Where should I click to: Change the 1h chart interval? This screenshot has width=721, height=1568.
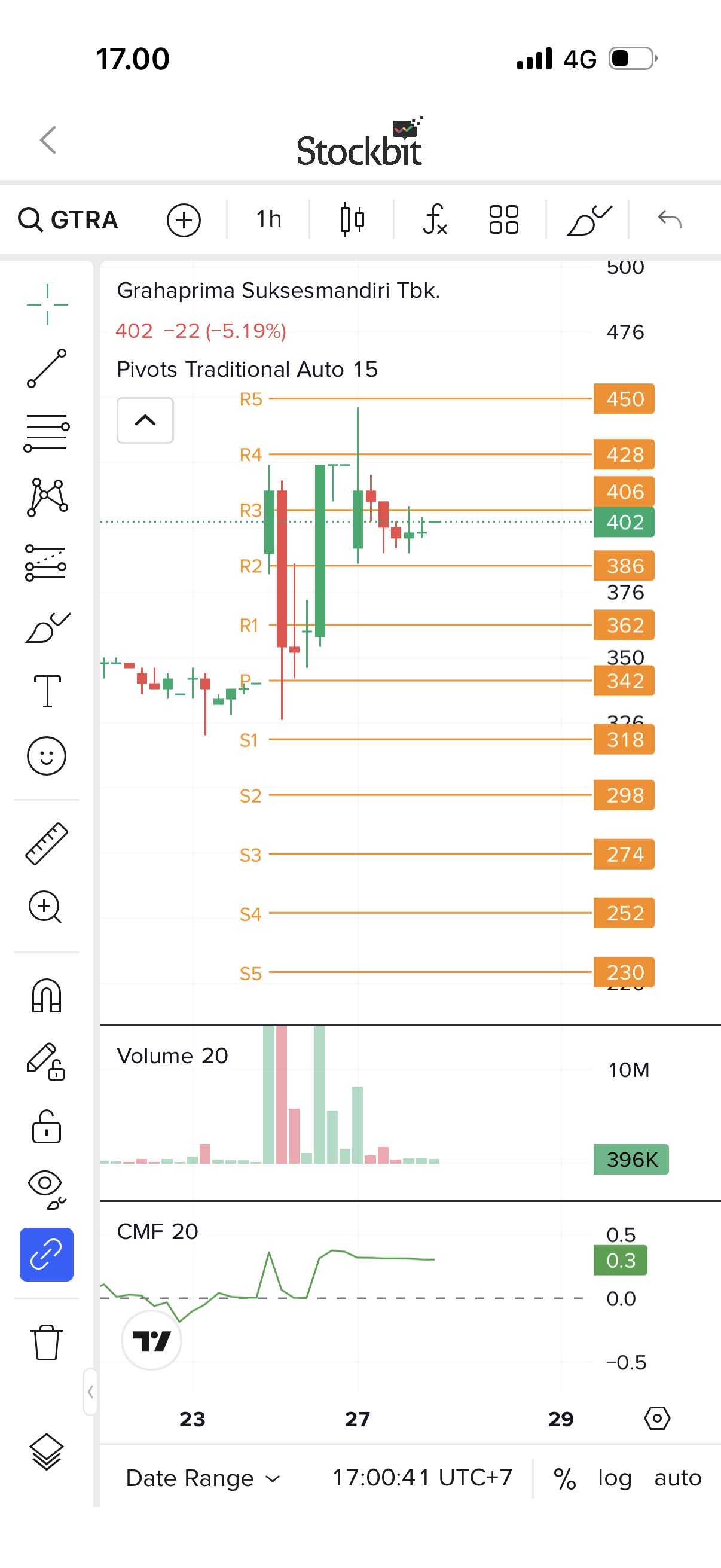(268, 219)
